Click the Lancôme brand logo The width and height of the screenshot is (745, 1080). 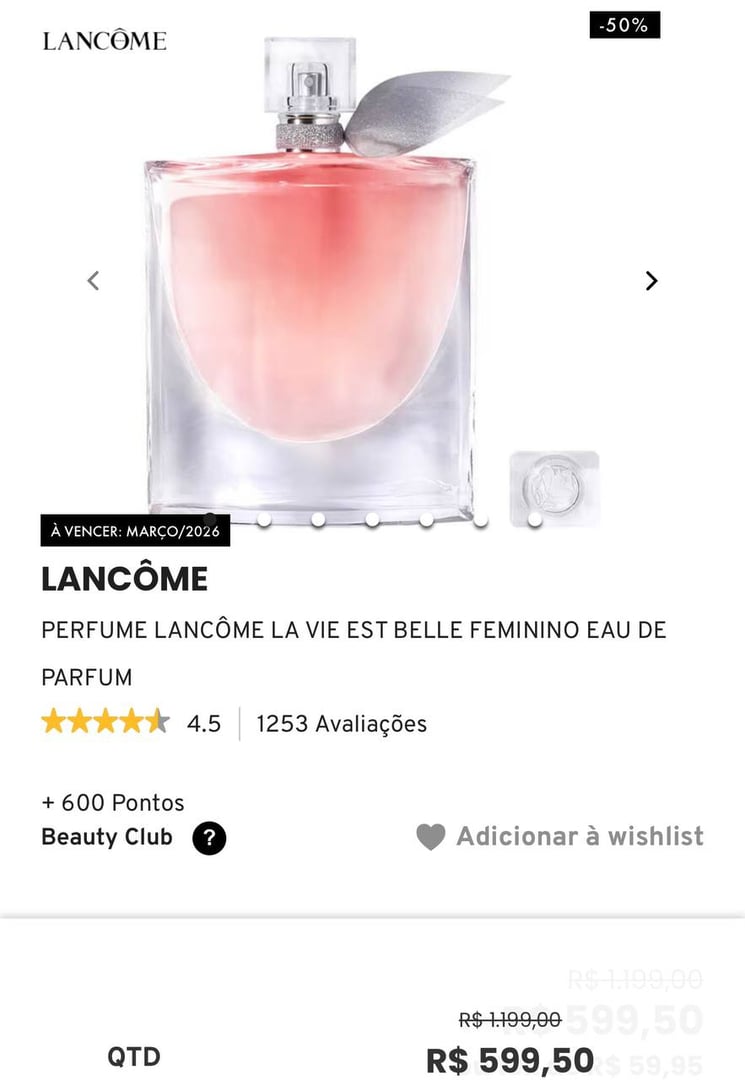click(x=103, y=41)
